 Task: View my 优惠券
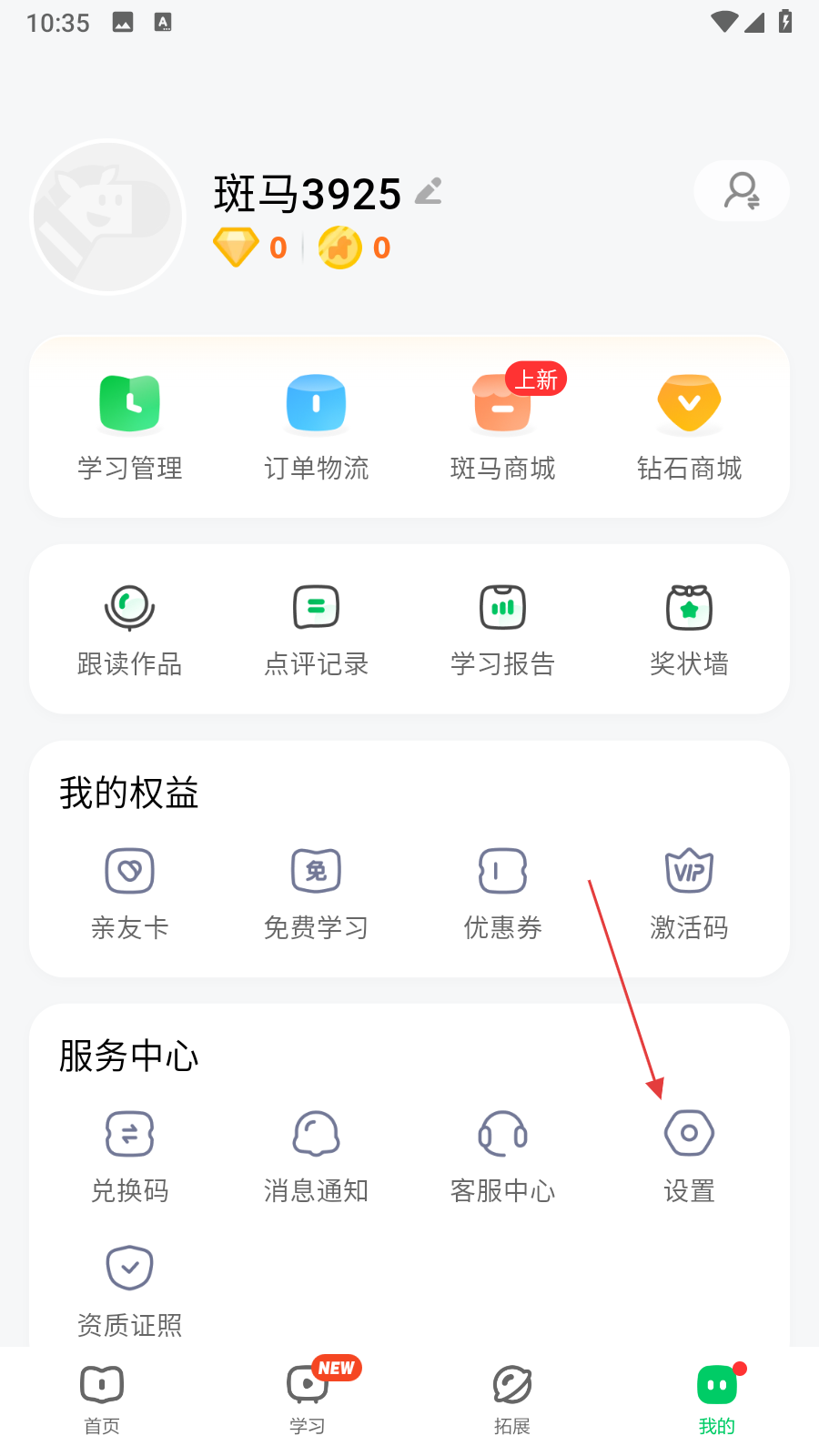502,894
